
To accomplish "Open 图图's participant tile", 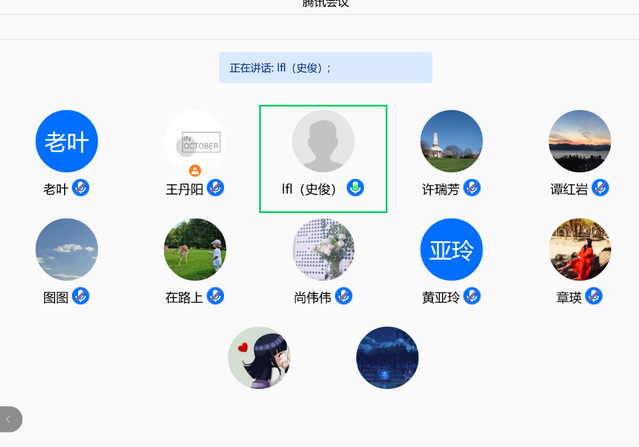I will click(x=66, y=249).
